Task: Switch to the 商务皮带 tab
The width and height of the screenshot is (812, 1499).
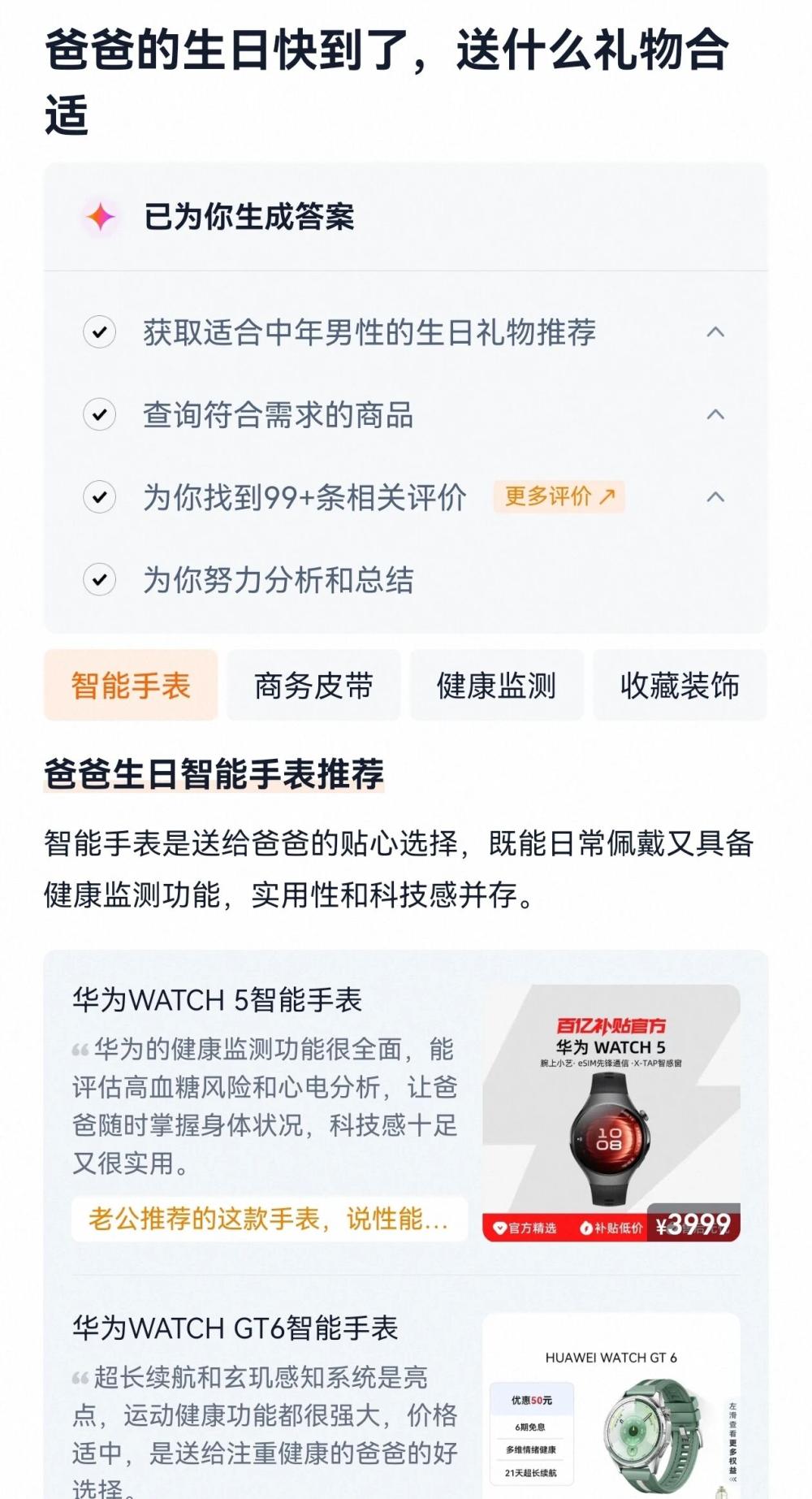Action: [313, 685]
